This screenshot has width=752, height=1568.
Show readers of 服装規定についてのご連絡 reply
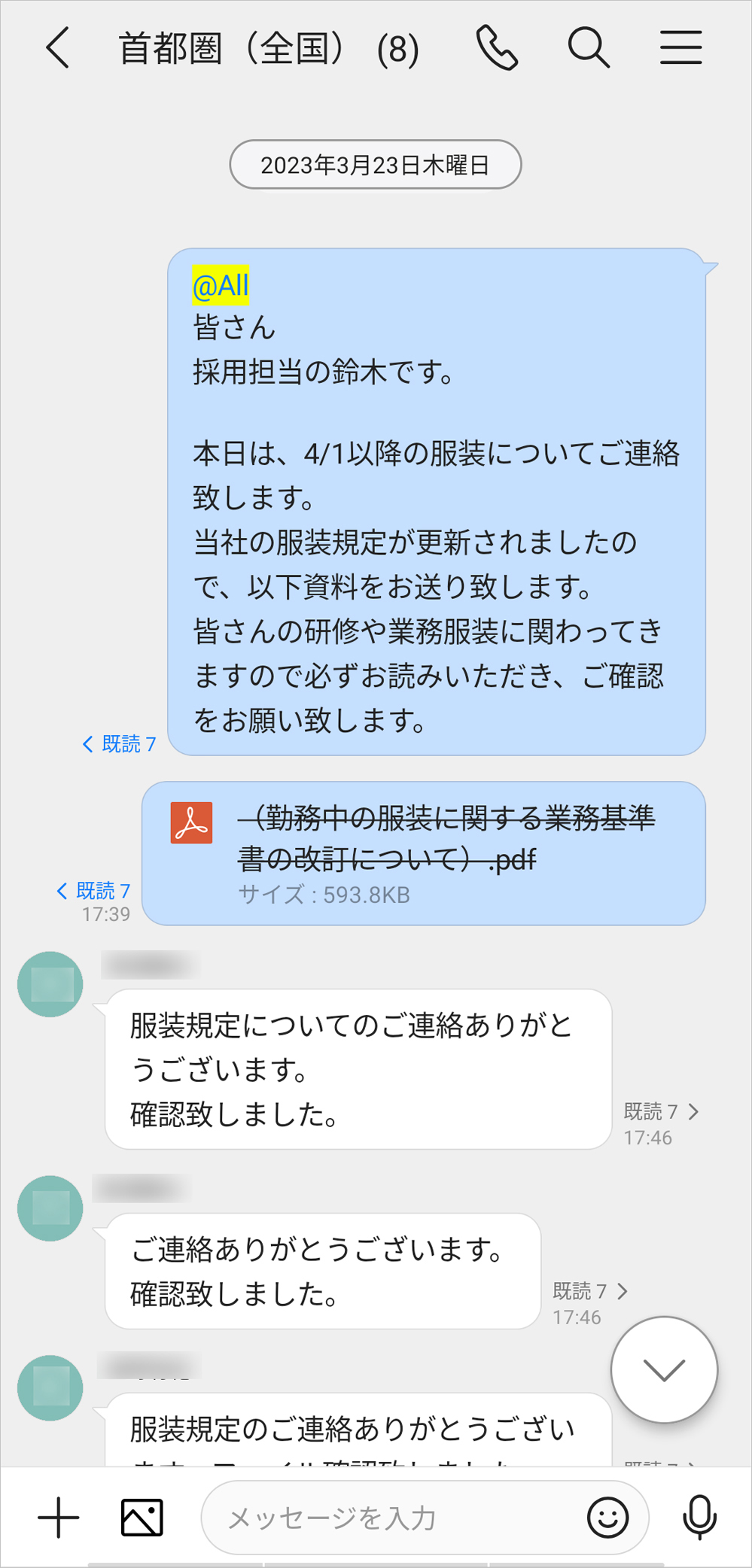[x=661, y=1111]
